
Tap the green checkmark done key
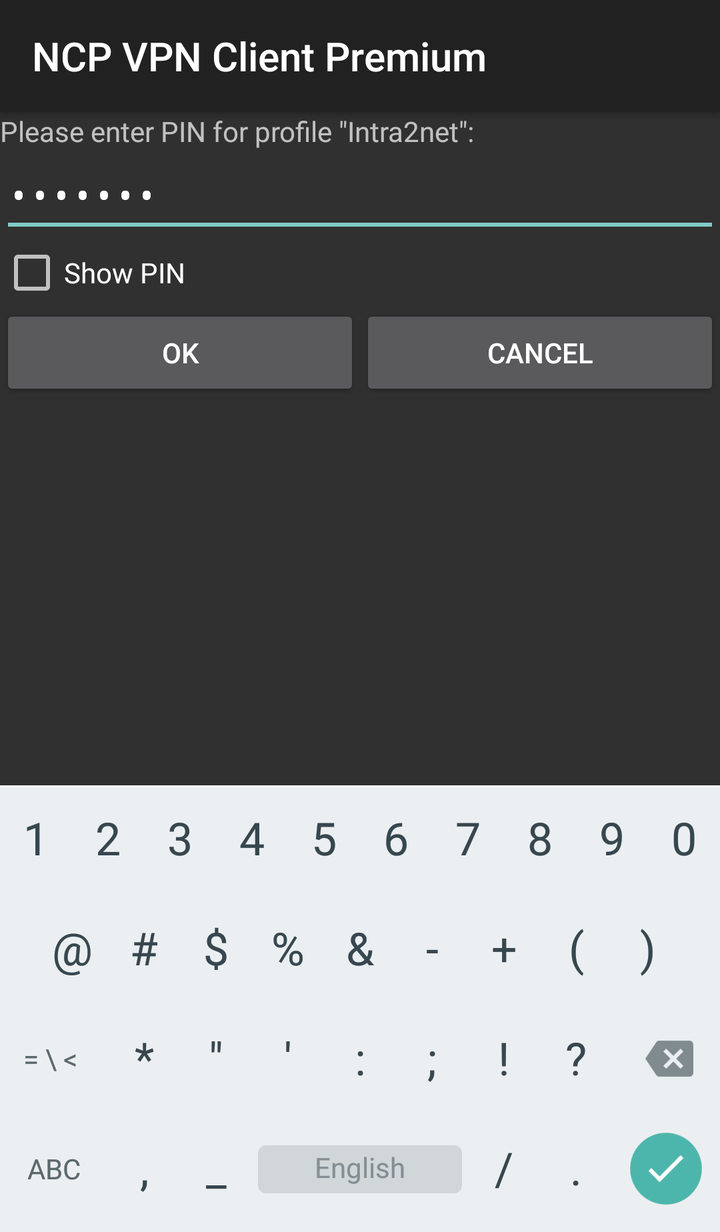[666, 1168]
